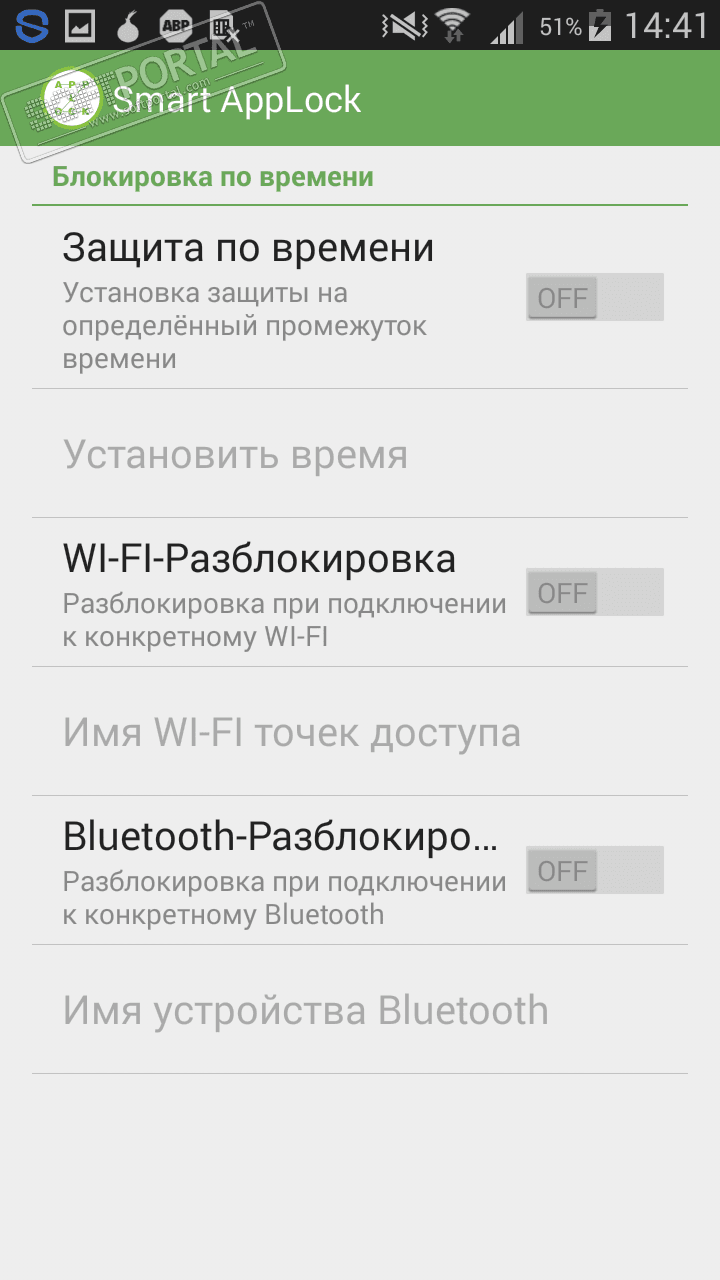Toggle the Bluetooth-Разблокировка switch on
The height and width of the screenshot is (1280, 720).
click(594, 870)
